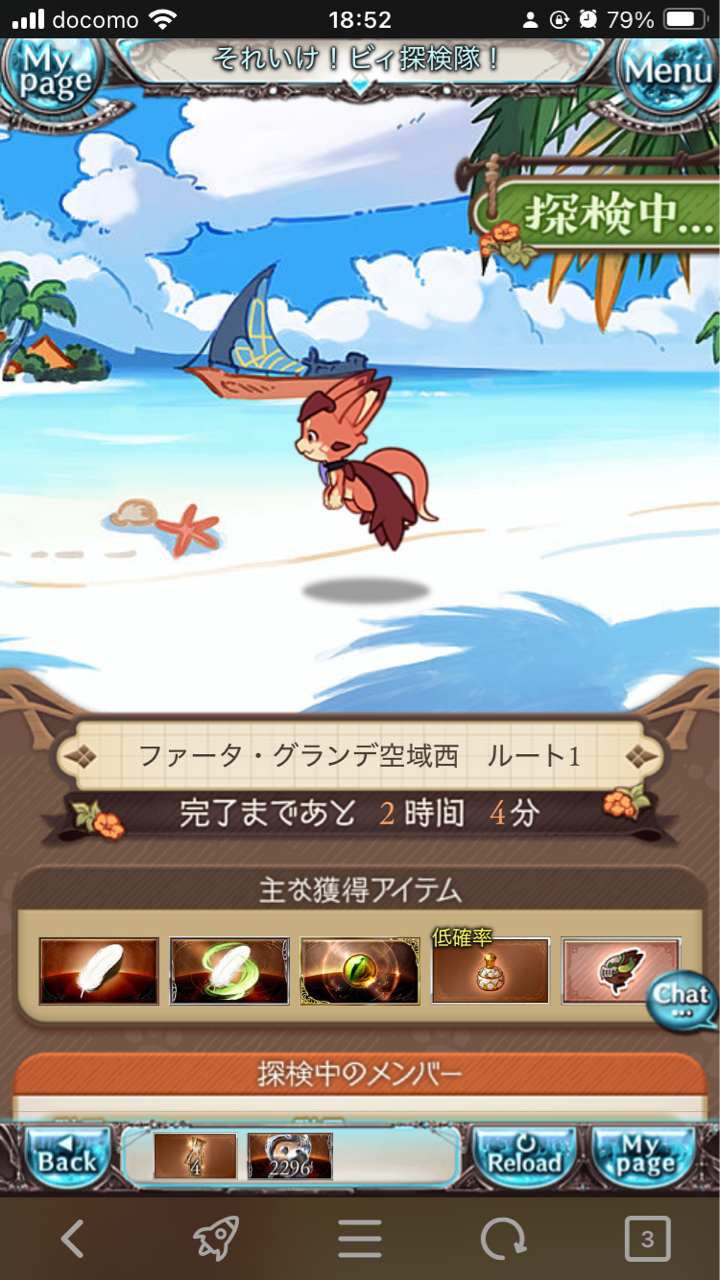
Task: View the low-probability potion reward item
Action: 490,970
